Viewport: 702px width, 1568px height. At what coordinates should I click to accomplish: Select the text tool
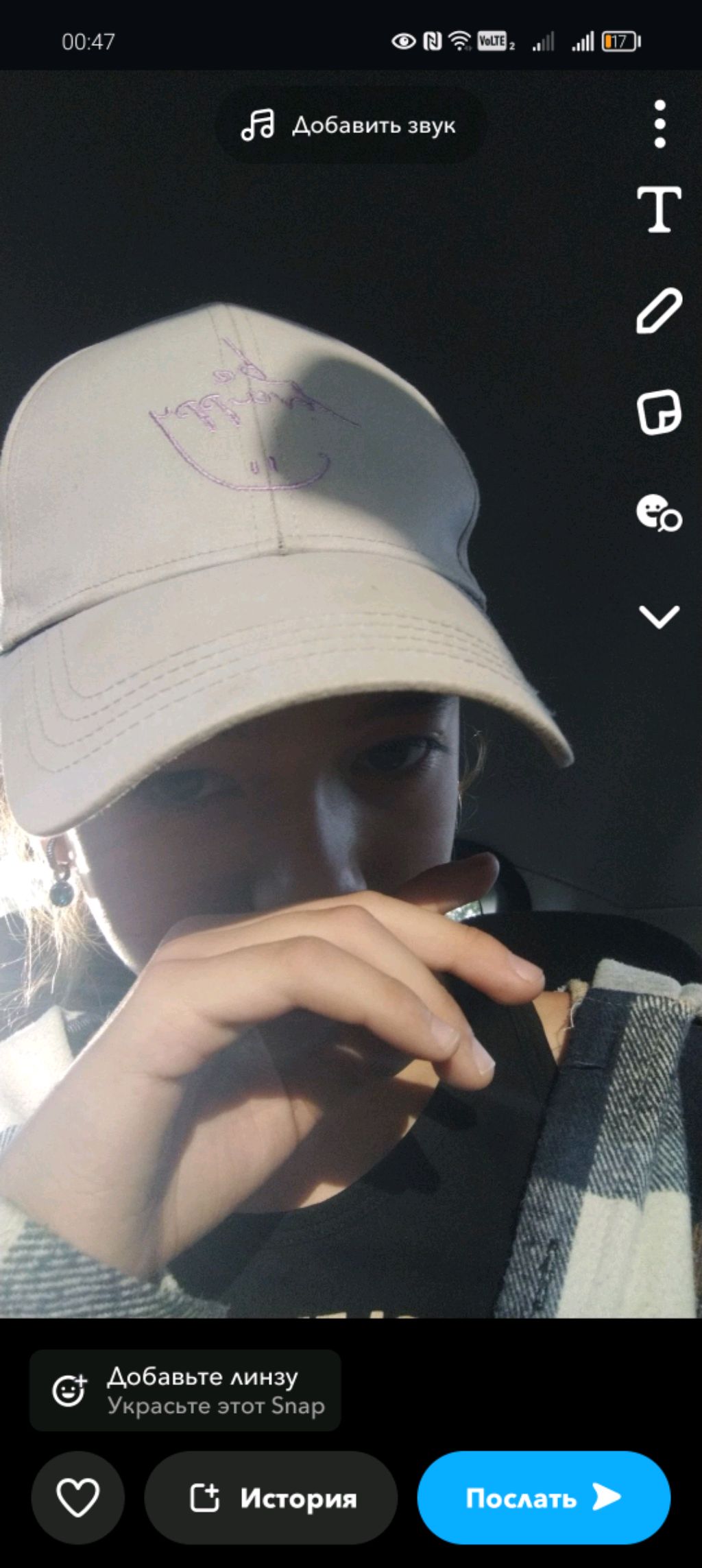tap(659, 209)
